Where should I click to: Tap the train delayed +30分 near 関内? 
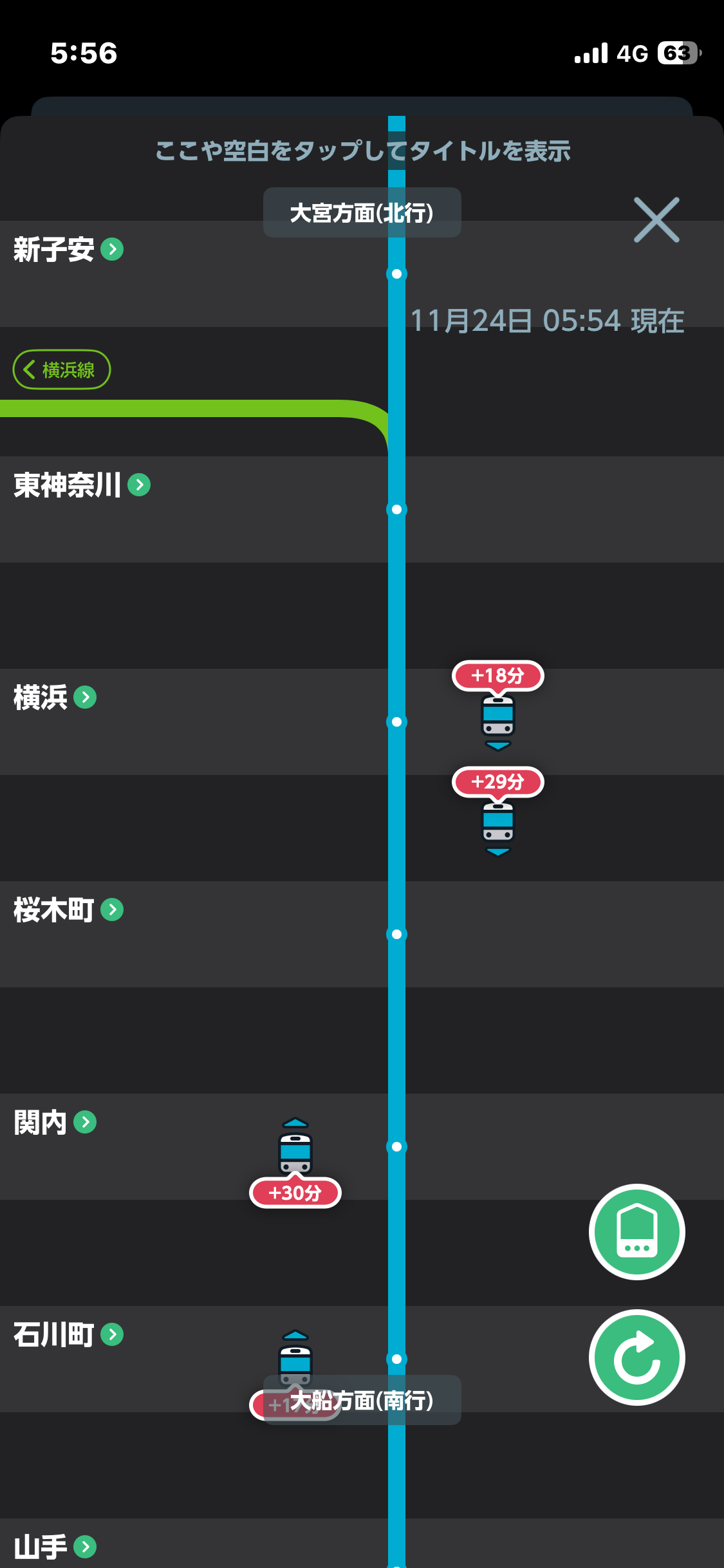295,1153
